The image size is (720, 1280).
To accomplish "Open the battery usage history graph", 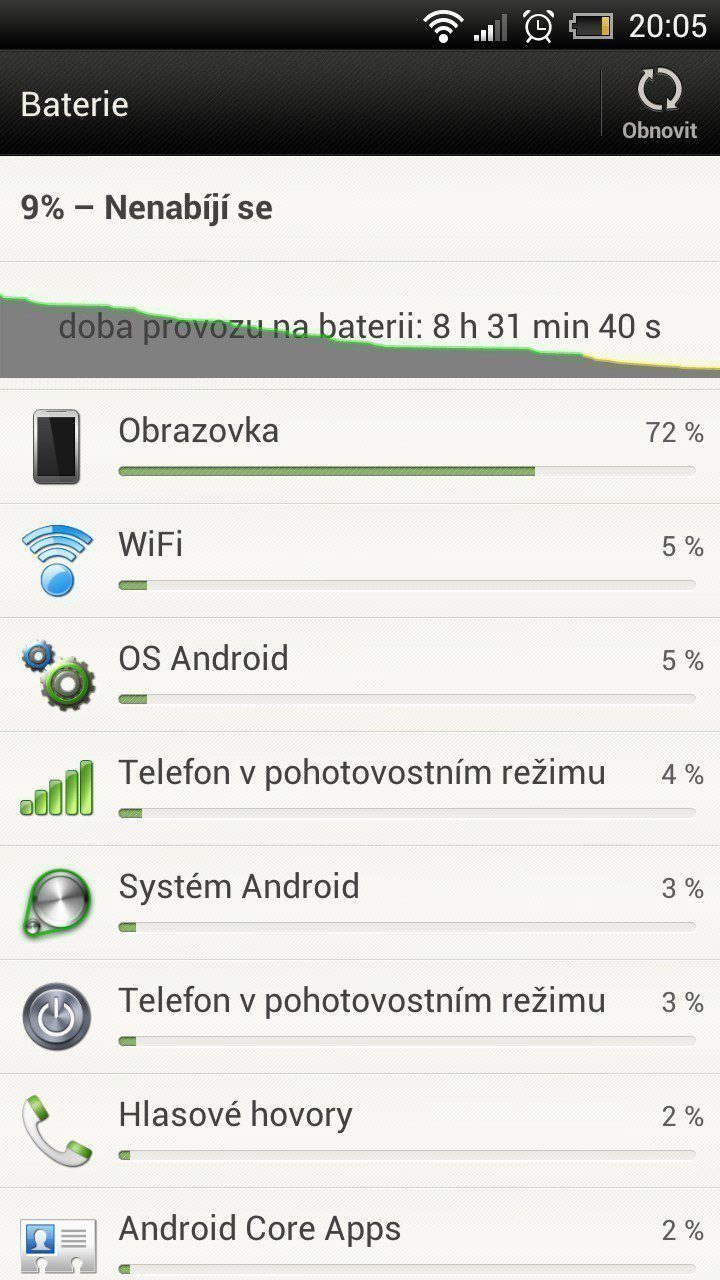I will click(x=360, y=326).
